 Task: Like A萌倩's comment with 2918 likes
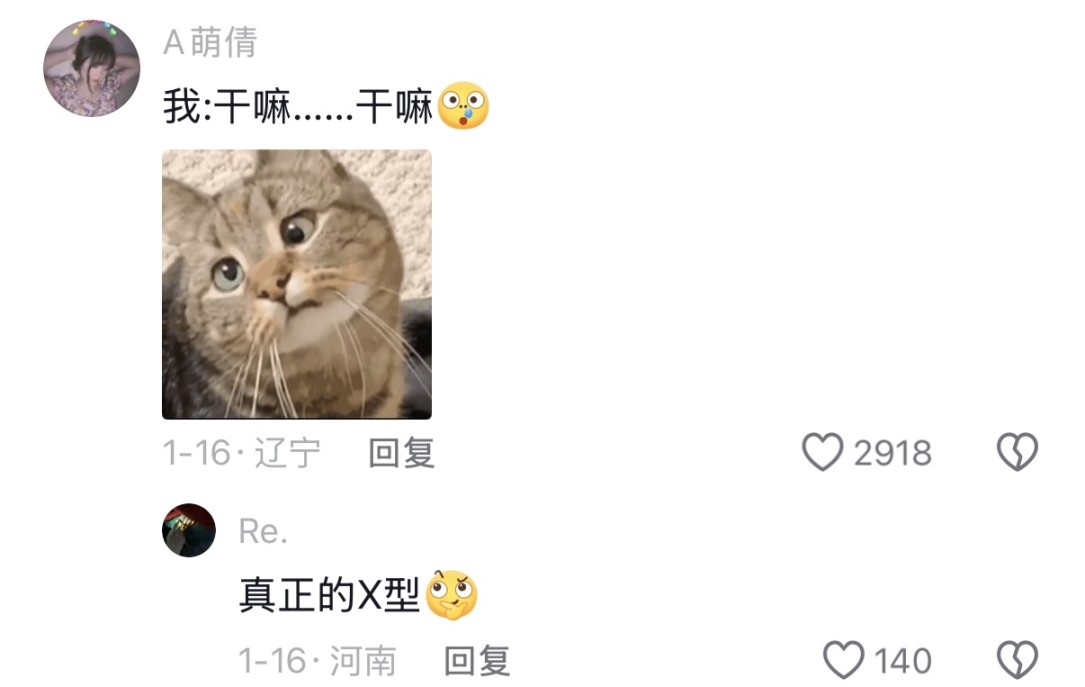[823, 453]
